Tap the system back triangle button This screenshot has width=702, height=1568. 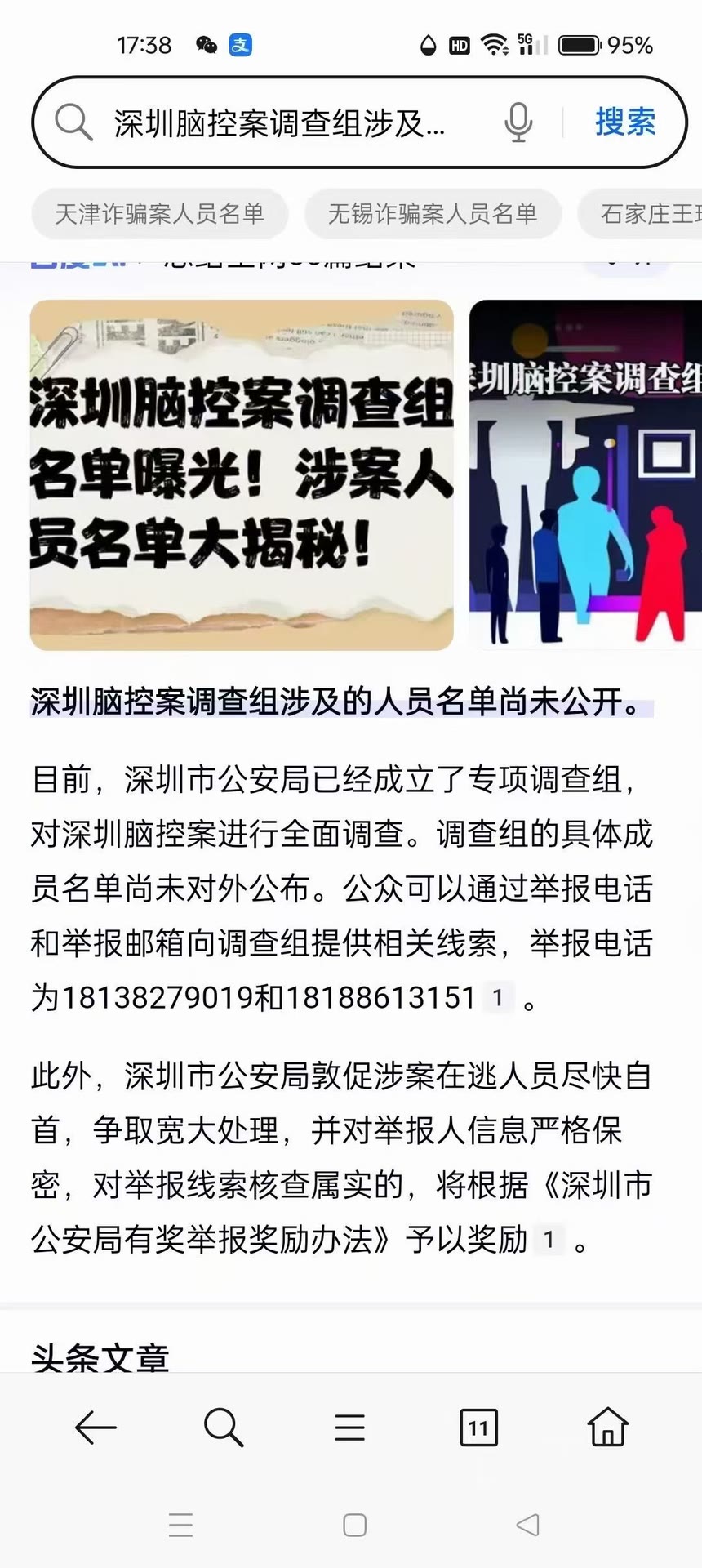point(528,1525)
